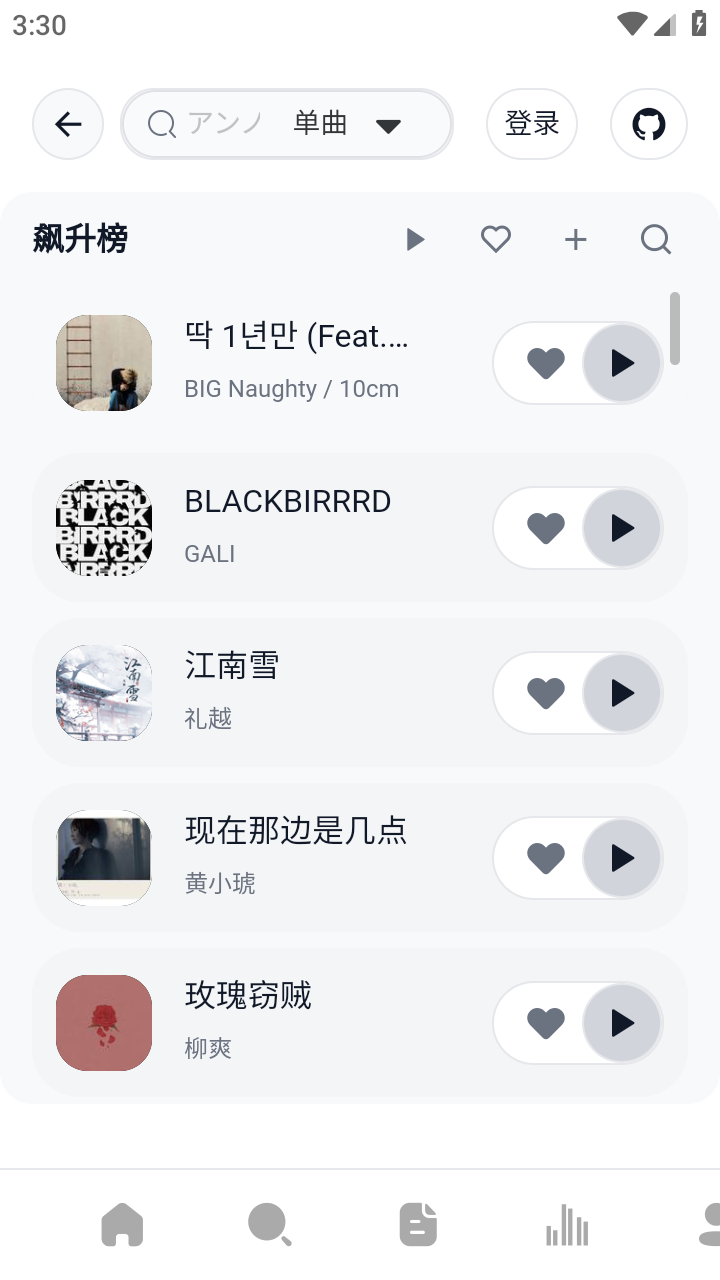Open the GitHub icon in the header
The image size is (720, 1280).
pyautogui.click(x=648, y=124)
